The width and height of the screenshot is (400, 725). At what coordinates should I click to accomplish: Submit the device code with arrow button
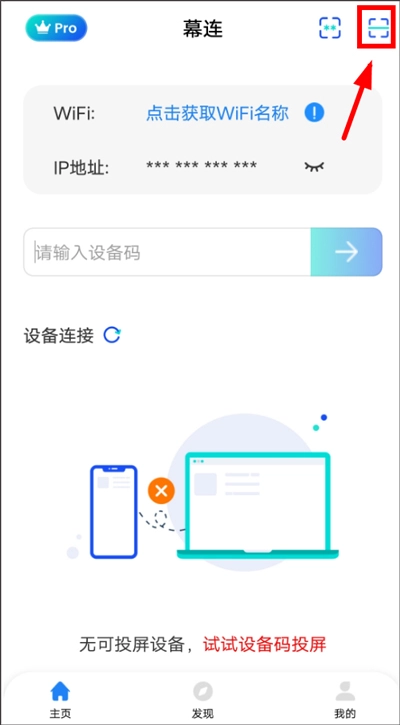[346, 252]
